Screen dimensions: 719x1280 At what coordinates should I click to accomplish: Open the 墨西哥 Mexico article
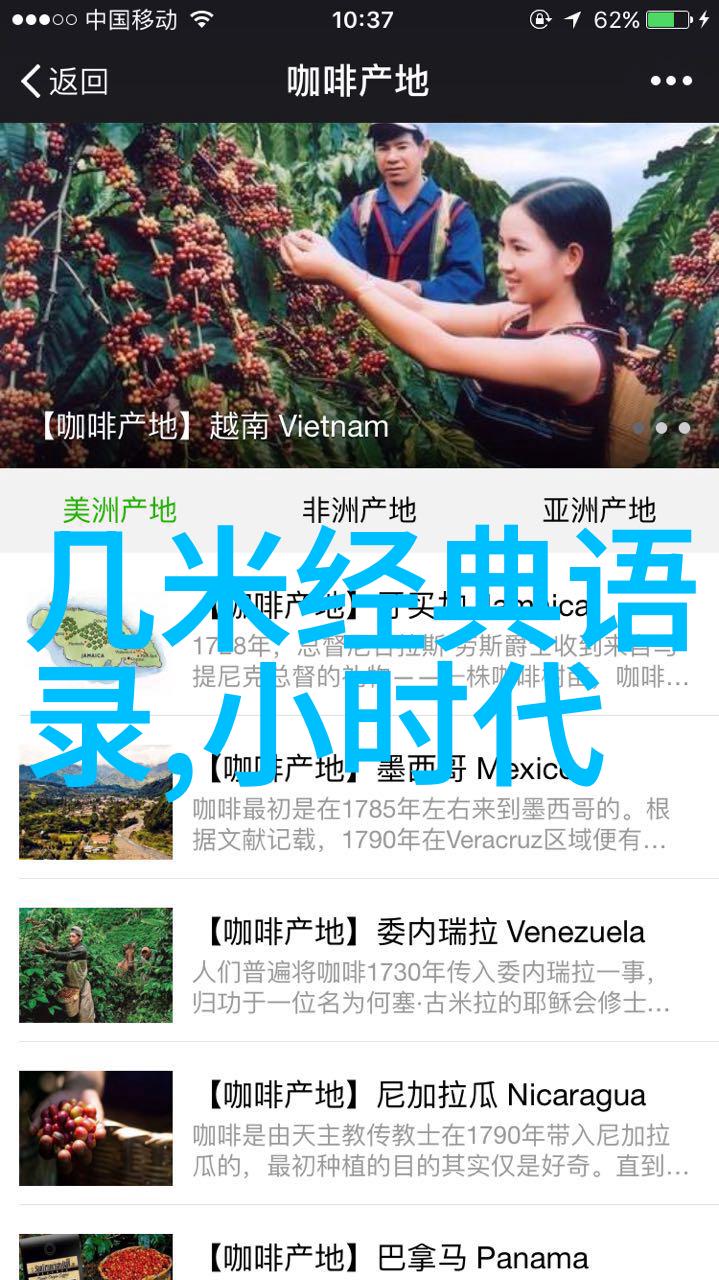coord(359,798)
